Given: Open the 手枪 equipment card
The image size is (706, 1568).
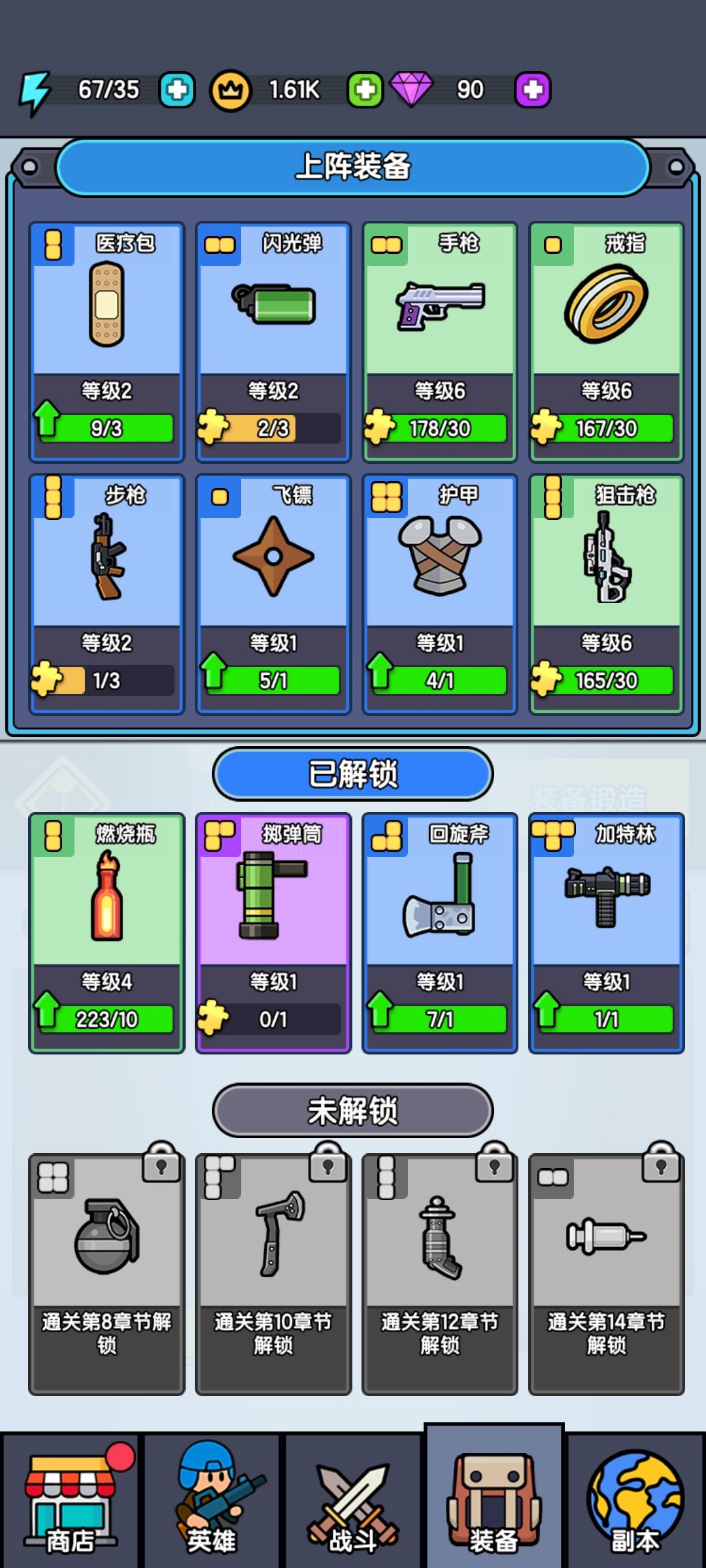Looking at the screenshot, I should click(x=440, y=342).
